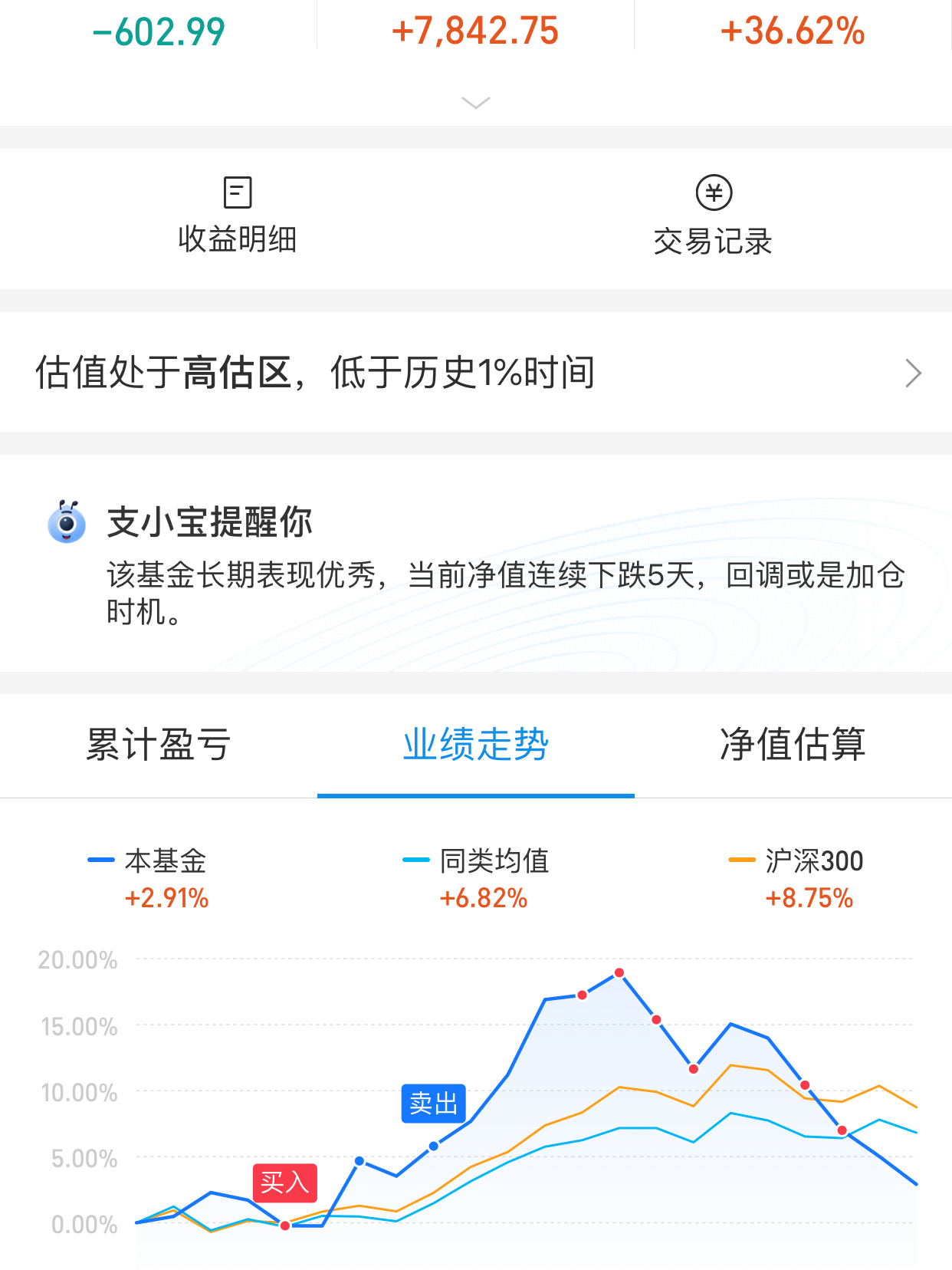Select the 业绩走势 tab

click(x=476, y=745)
